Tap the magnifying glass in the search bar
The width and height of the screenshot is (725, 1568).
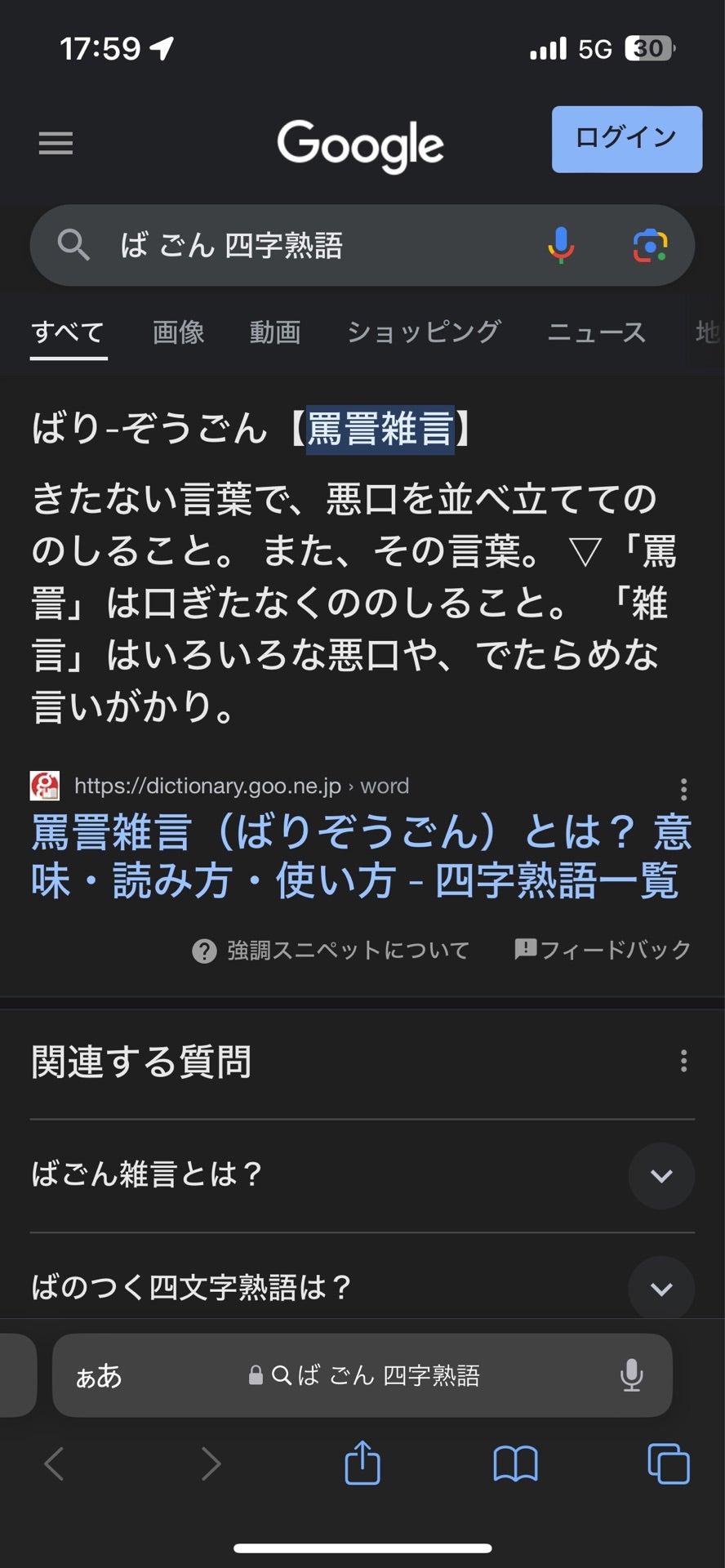(73, 245)
